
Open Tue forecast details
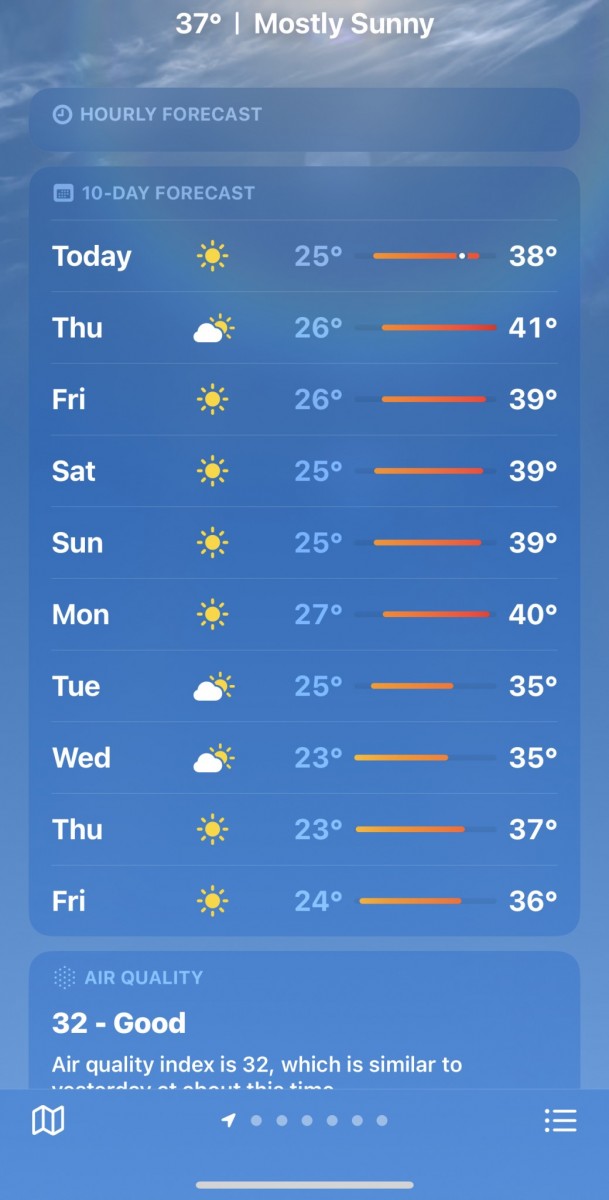304,686
